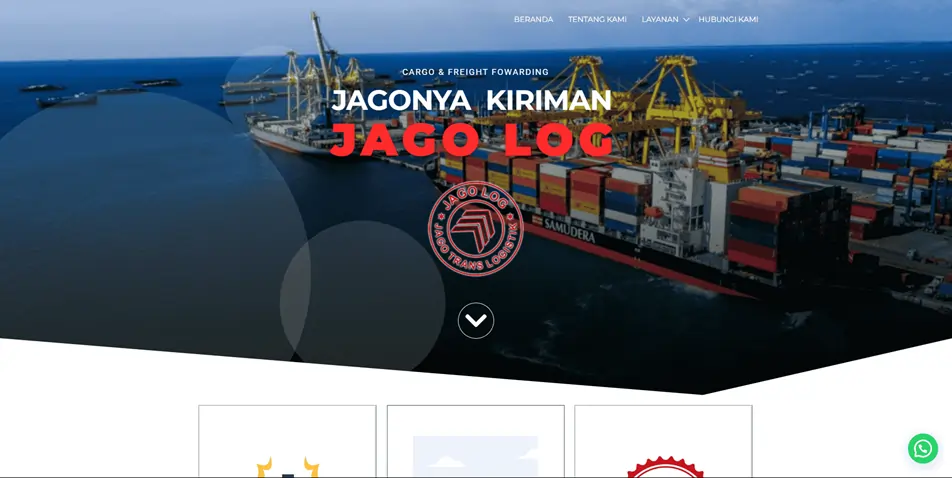Tap the circular down-arrow button

(x=476, y=321)
